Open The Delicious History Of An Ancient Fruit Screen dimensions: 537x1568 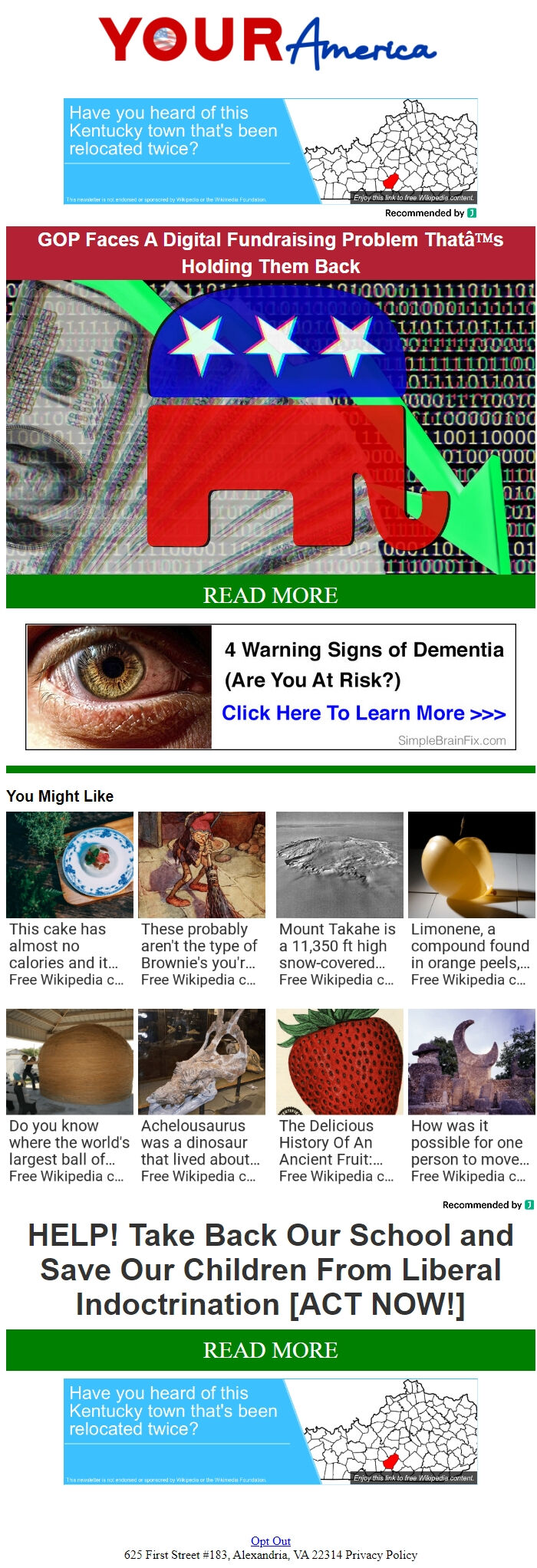(339, 1096)
